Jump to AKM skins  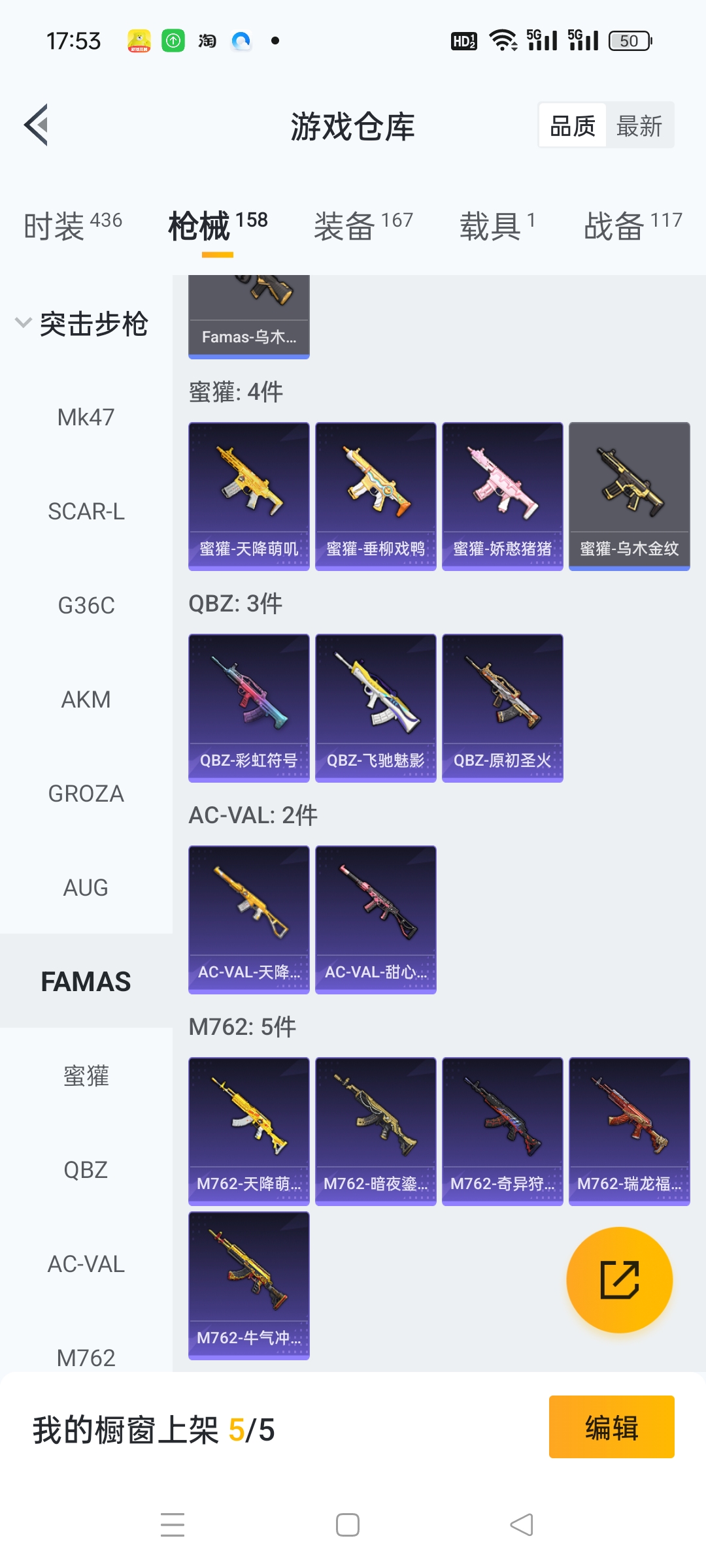(x=86, y=700)
